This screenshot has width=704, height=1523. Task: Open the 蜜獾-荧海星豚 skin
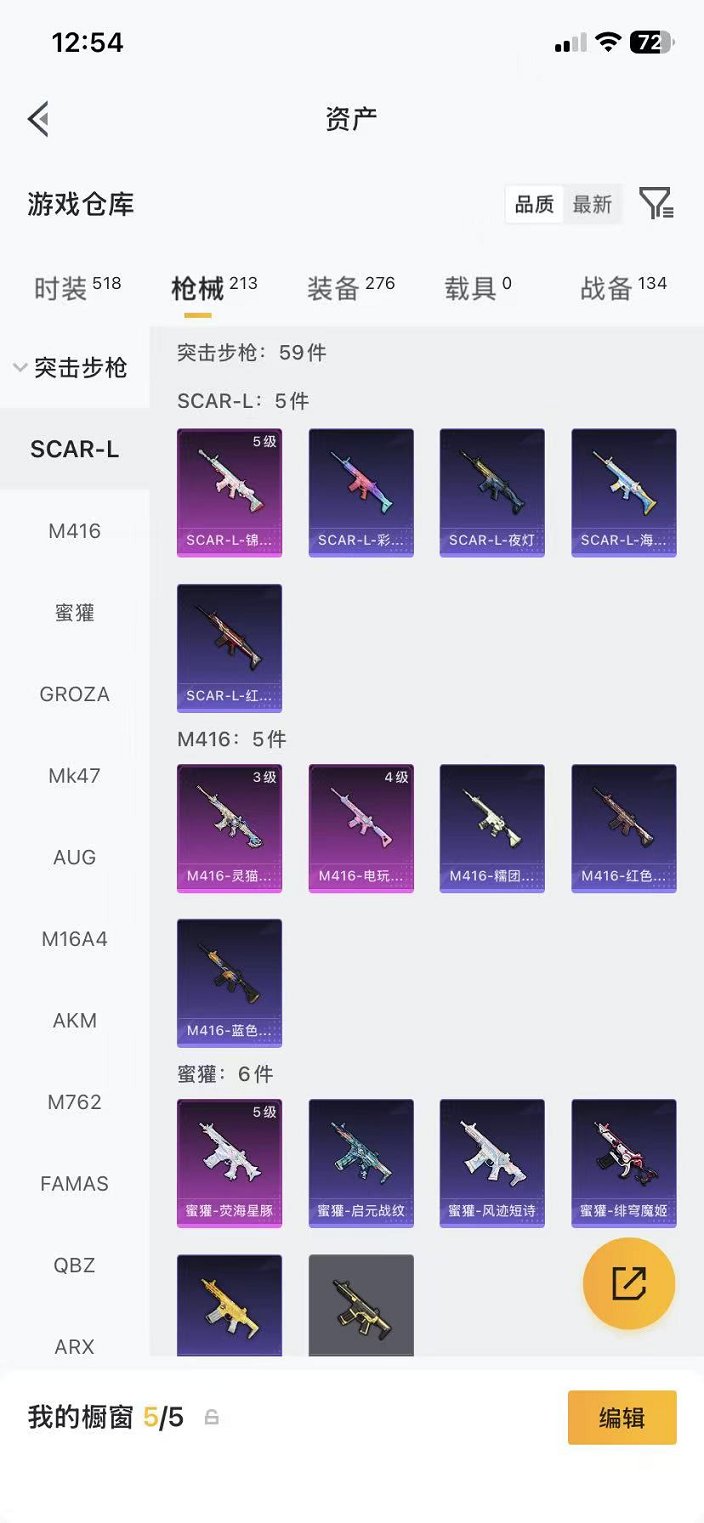(229, 1163)
